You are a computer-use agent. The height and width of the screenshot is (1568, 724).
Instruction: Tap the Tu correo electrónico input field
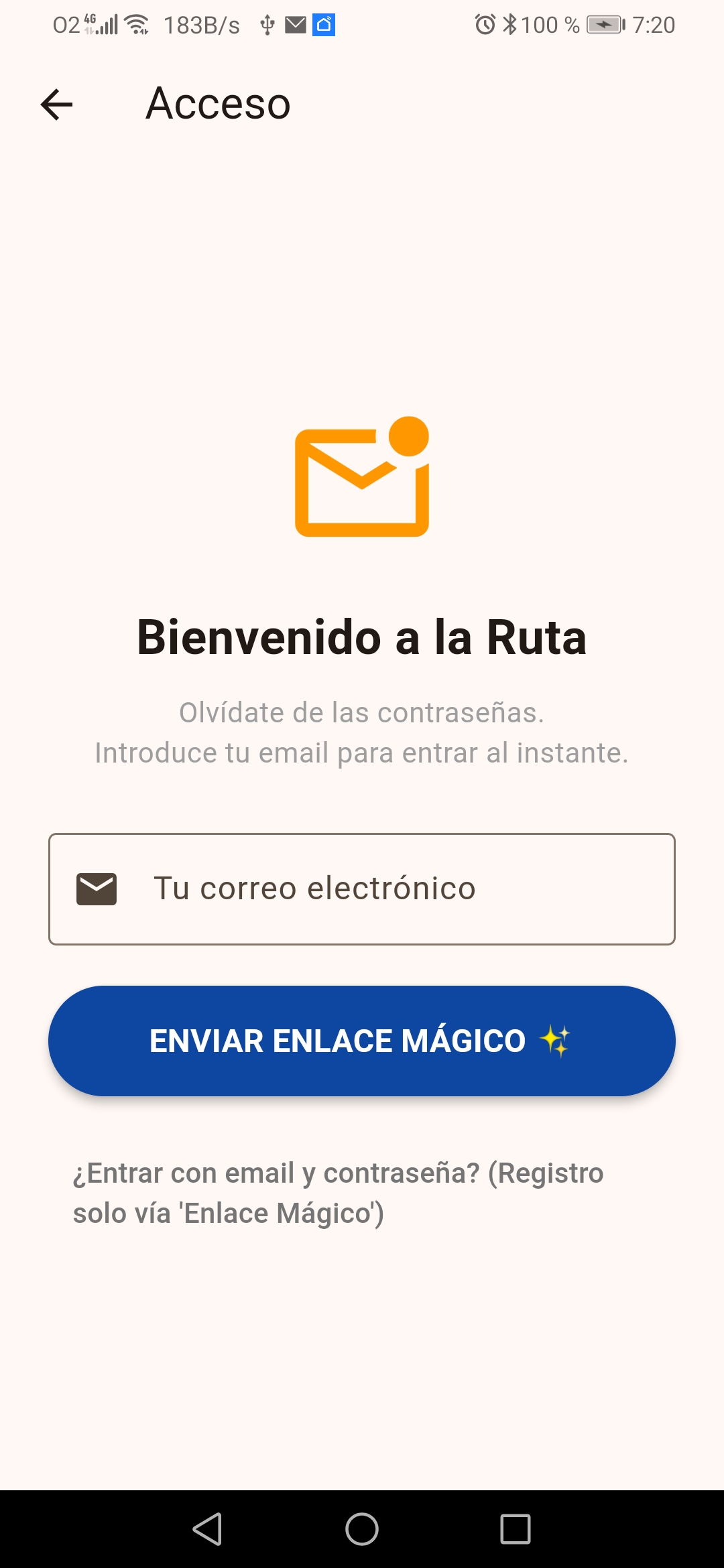(362, 889)
